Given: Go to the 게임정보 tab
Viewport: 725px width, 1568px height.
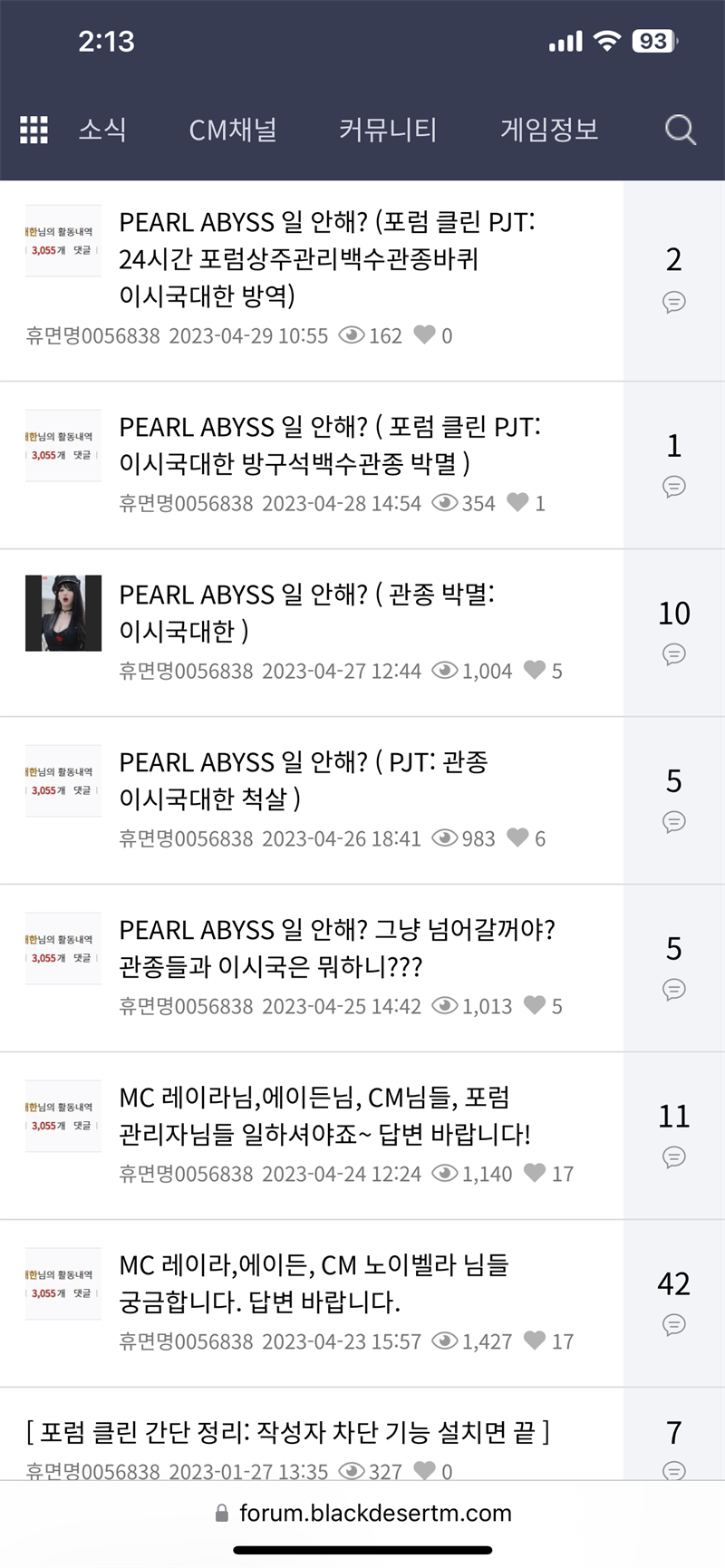Looking at the screenshot, I should 549,130.
